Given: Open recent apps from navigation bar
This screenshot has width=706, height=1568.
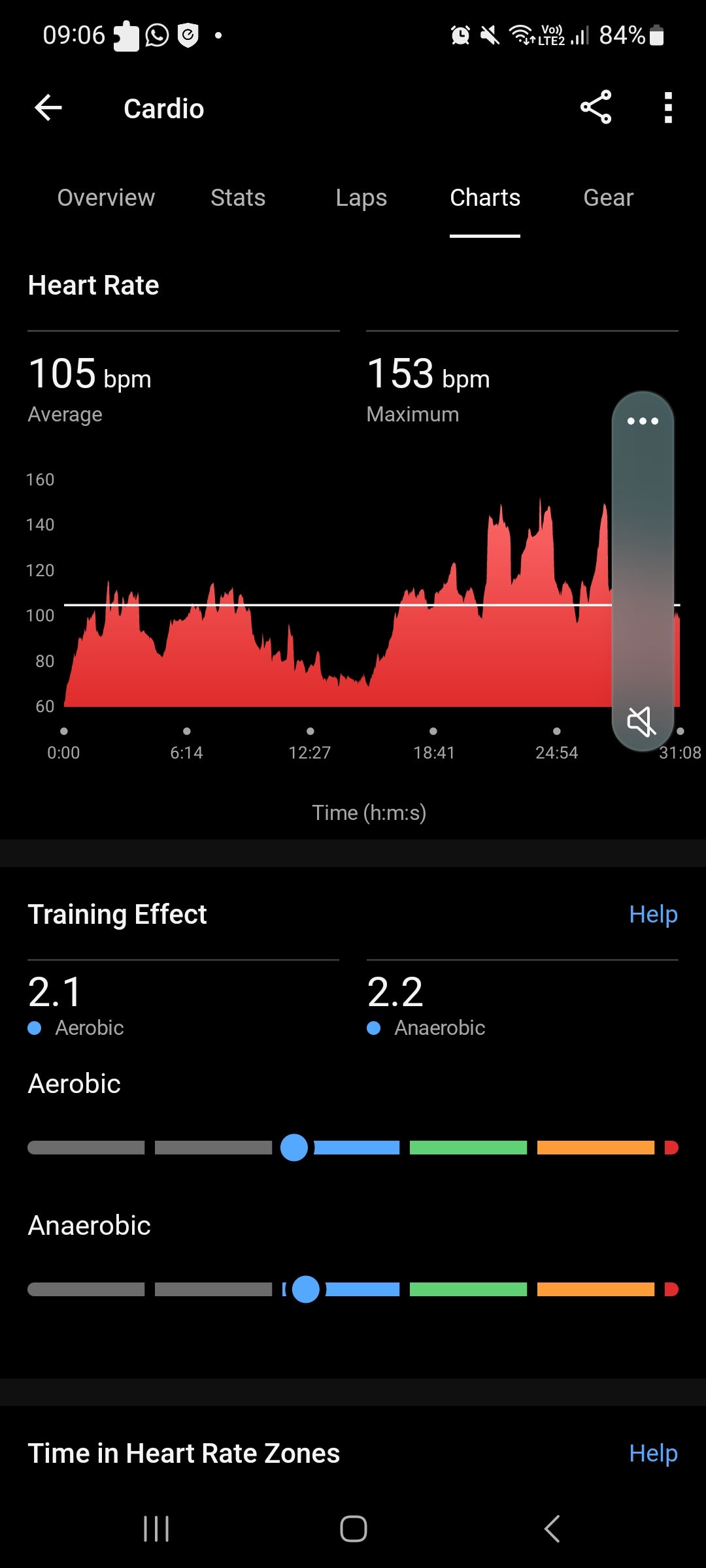Looking at the screenshot, I should 156,1529.
